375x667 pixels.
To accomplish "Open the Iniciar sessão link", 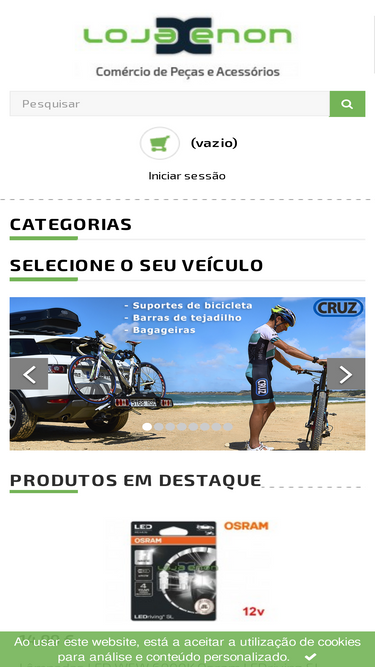I will [187, 176].
